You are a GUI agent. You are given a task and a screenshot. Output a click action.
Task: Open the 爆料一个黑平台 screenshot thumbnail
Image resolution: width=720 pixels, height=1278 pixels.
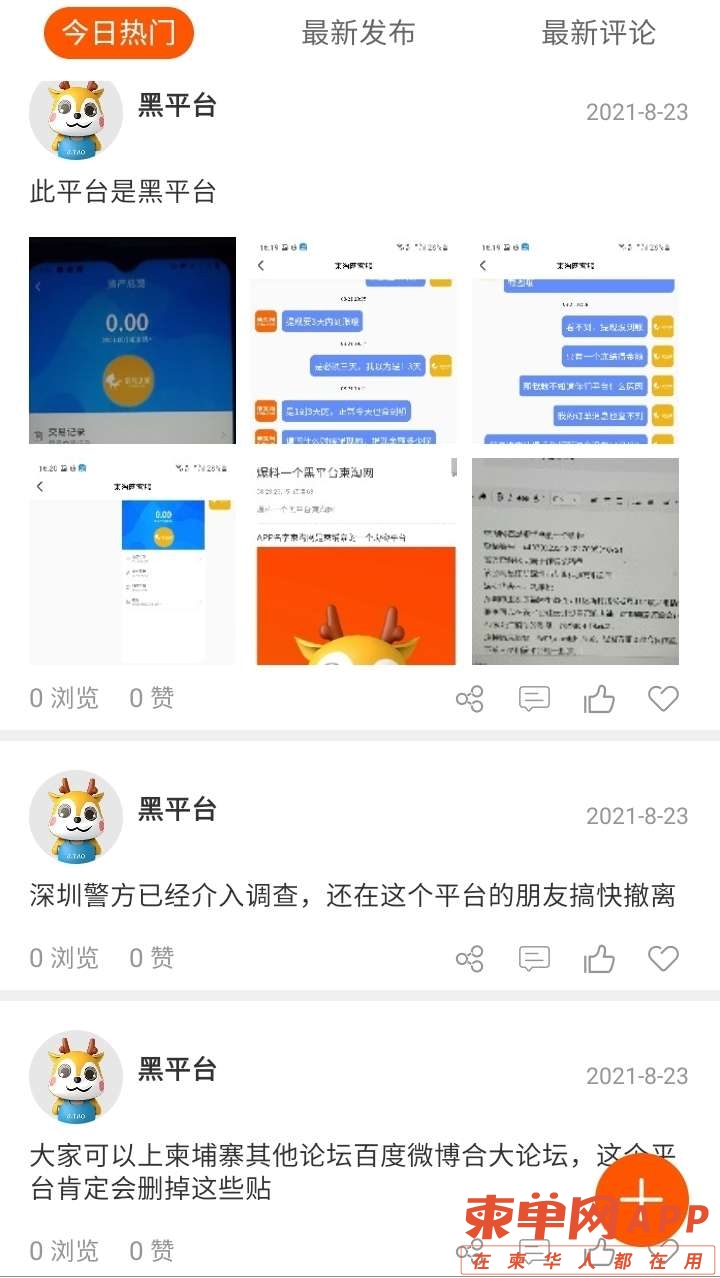click(354, 561)
